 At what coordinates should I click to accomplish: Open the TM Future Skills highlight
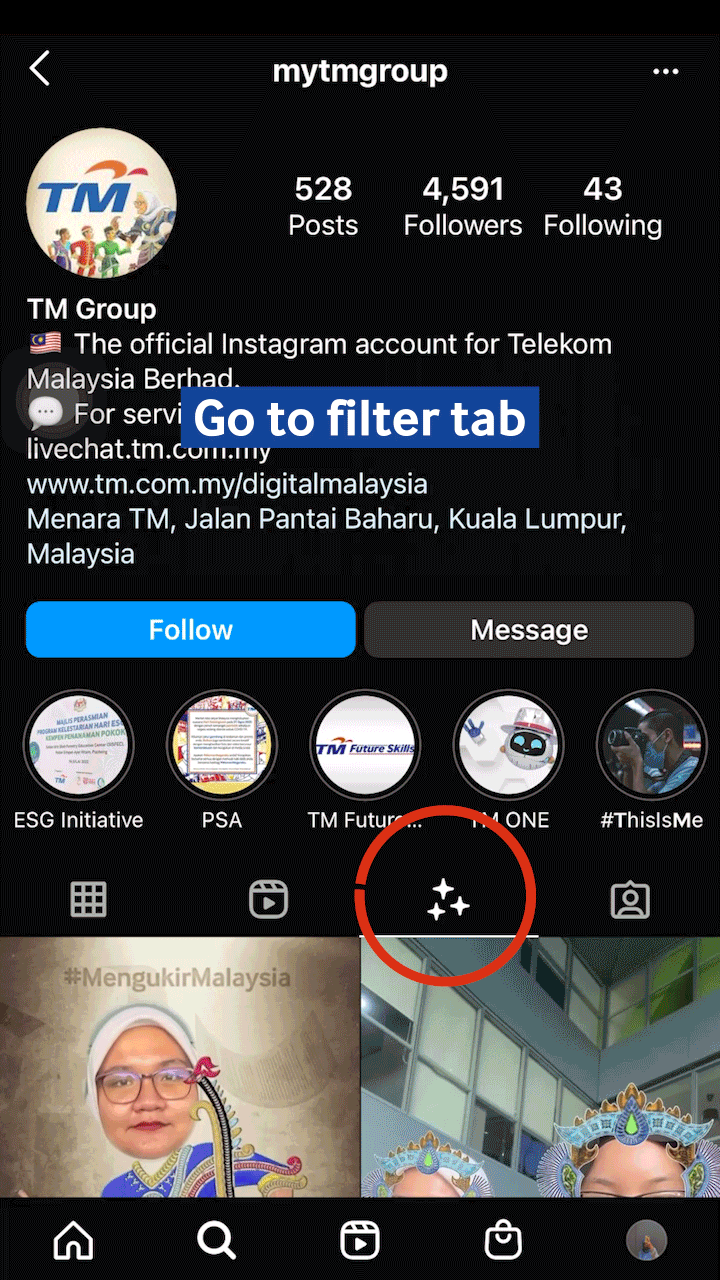(x=365, y=746)
